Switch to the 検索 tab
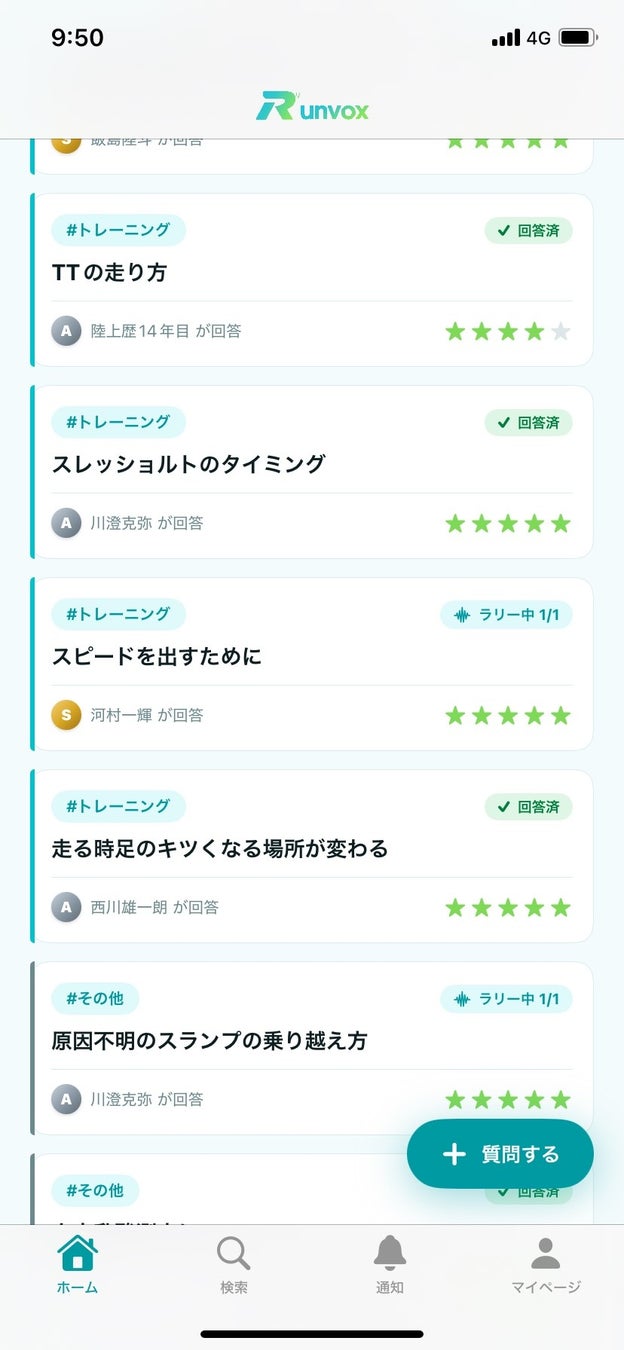624x1350 pixels. click(x=234, y=1265)
